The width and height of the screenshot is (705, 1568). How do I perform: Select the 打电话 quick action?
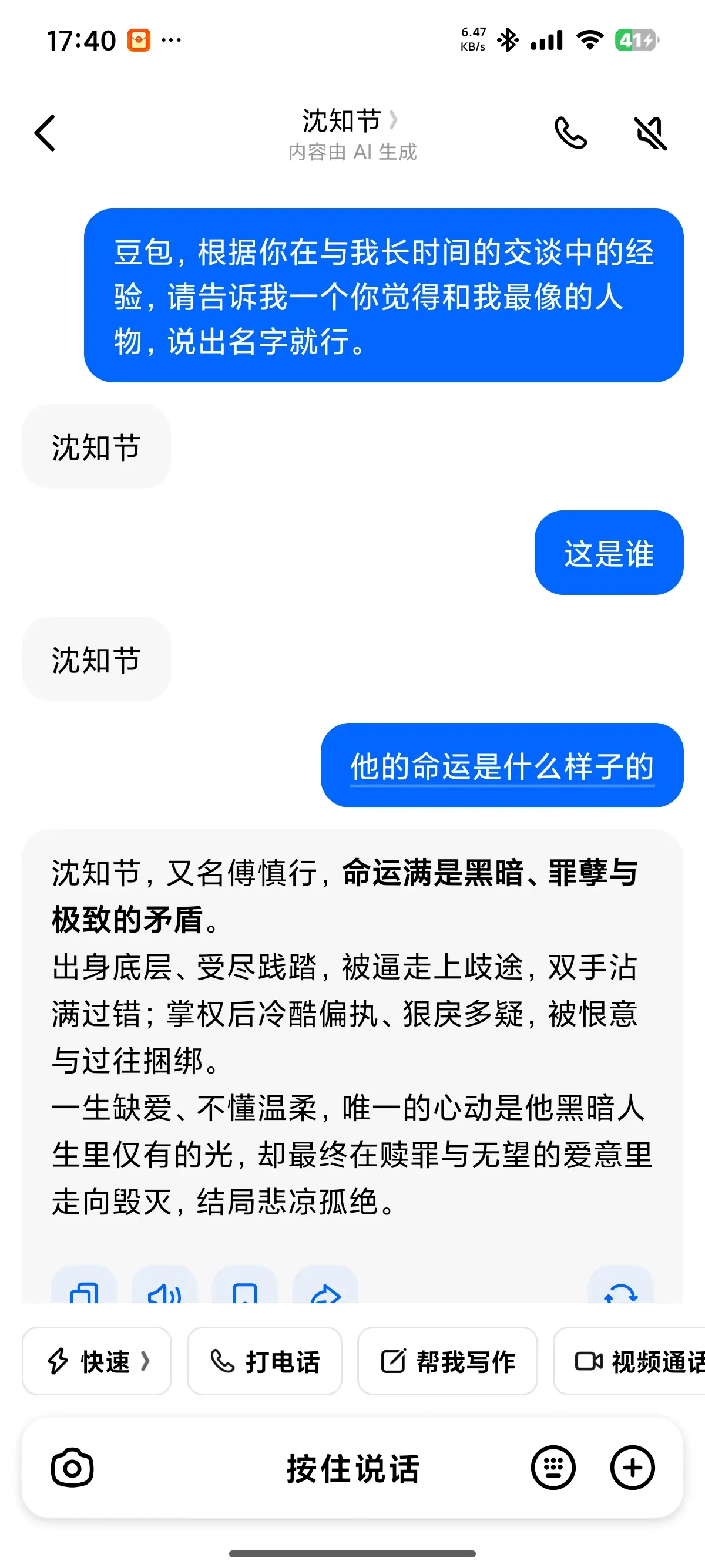pyautogui.click(x=264, y=1362)
